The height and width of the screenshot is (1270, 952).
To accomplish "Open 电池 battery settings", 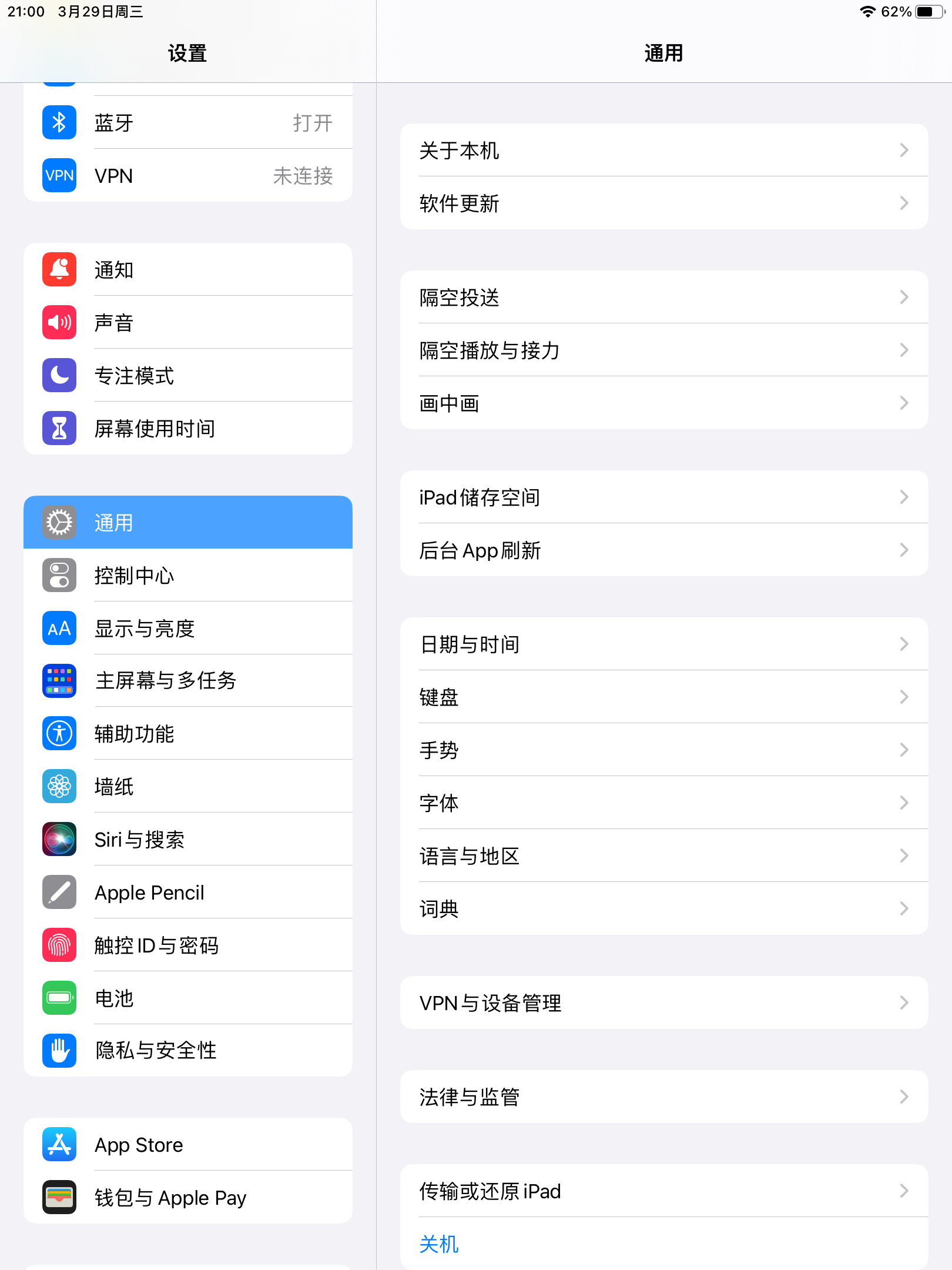I will [188, 998].
